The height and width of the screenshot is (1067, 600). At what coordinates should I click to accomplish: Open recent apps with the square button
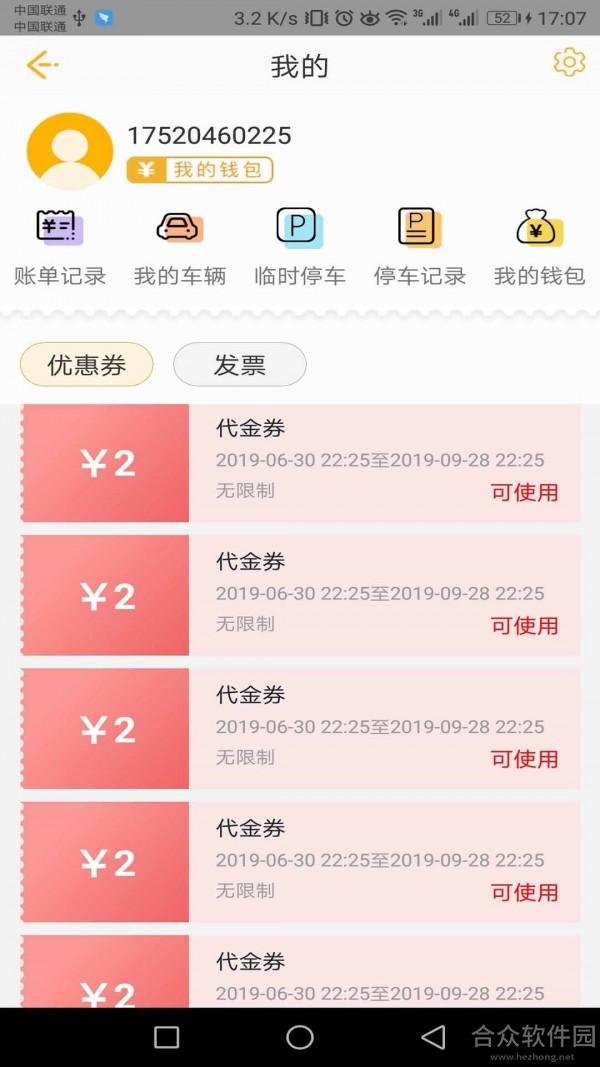click(x=167, y=1037)
